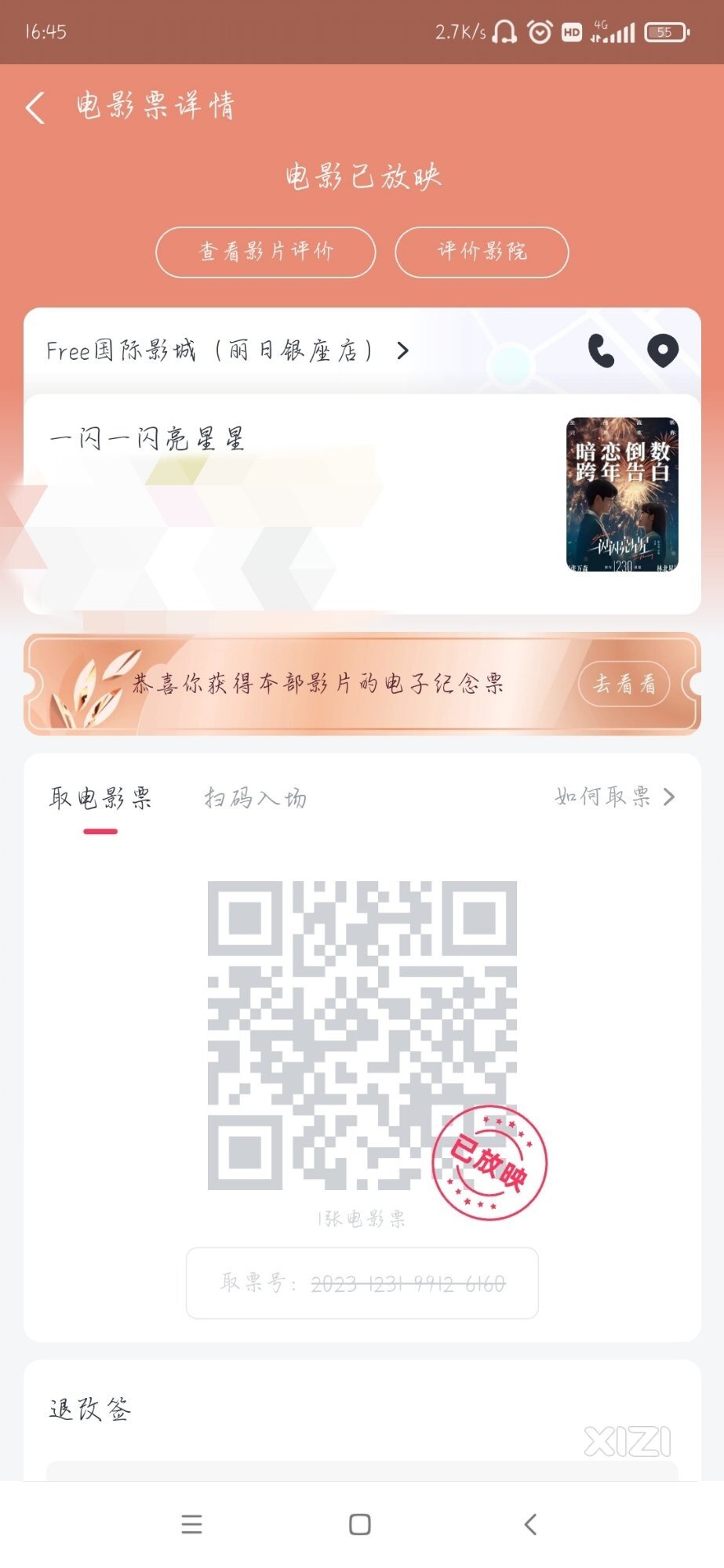Open 一闪一闪亮星星 movie poster
This screenshot has width=724, height=1568.
621,494
